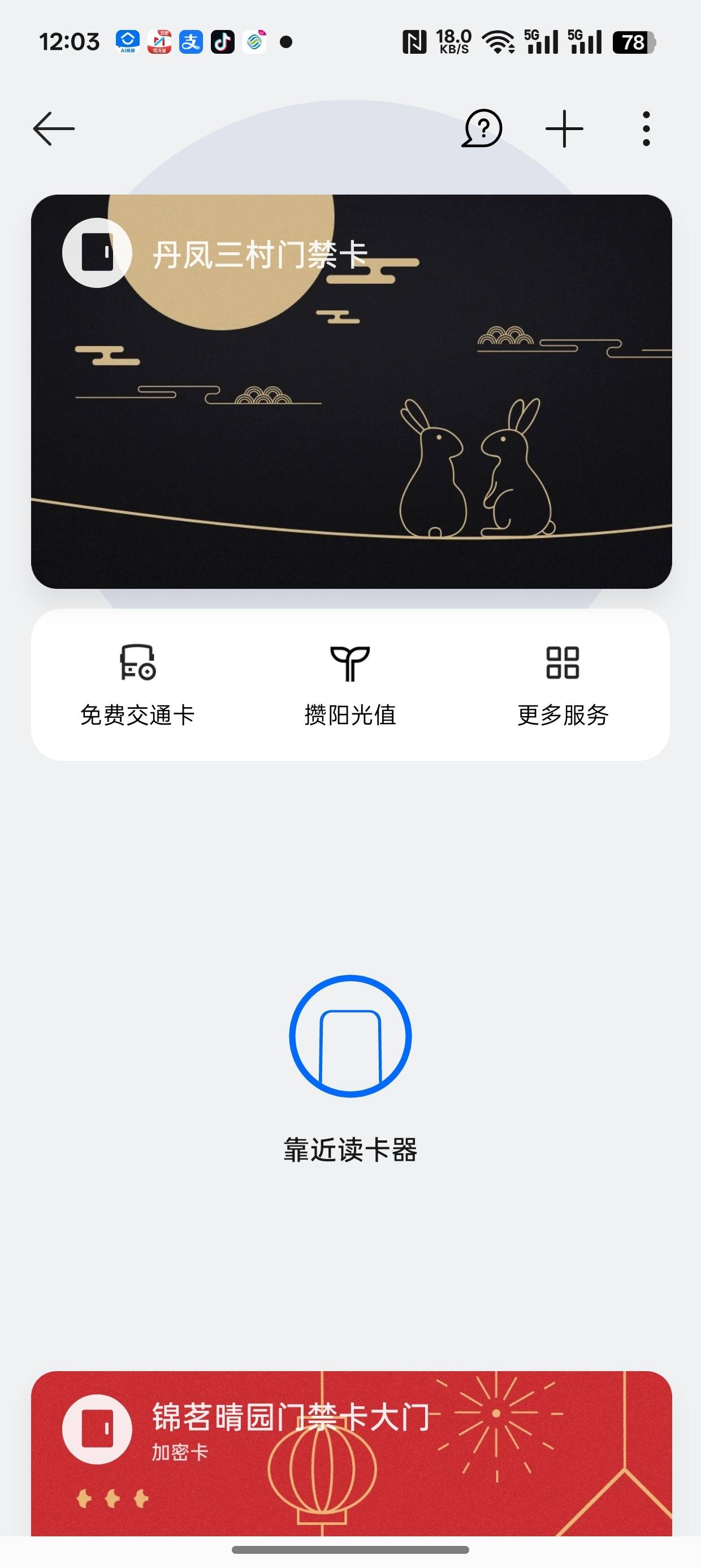This screenshot has height=1568, width=701.
Task: Open the three-dot overflow menu
Action: pyautogui.click(x=646, y=128)
